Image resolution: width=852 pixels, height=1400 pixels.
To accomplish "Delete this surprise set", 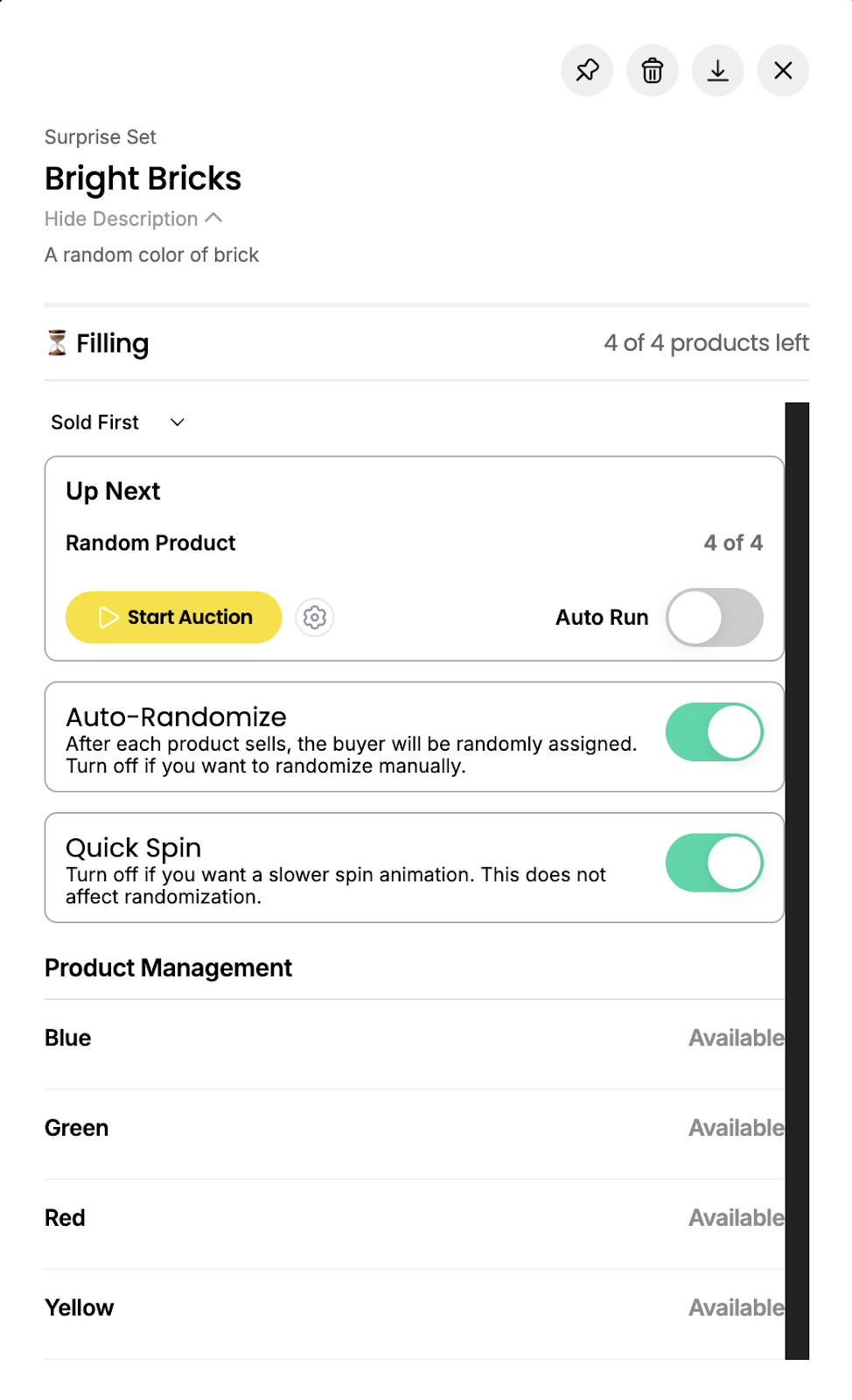I will pyautogui.click(x=653, y=70).
